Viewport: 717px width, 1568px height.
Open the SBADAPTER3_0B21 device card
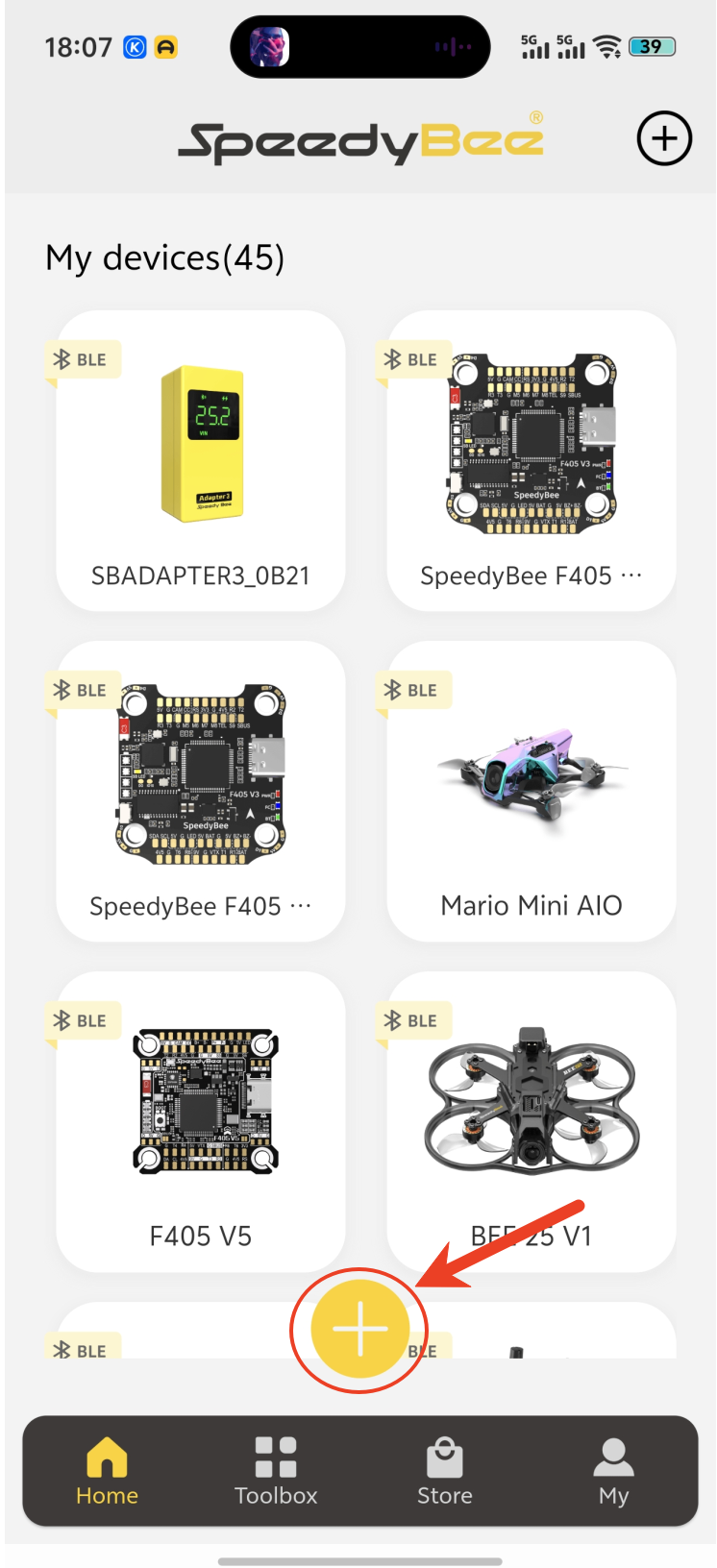click(200, 460)
